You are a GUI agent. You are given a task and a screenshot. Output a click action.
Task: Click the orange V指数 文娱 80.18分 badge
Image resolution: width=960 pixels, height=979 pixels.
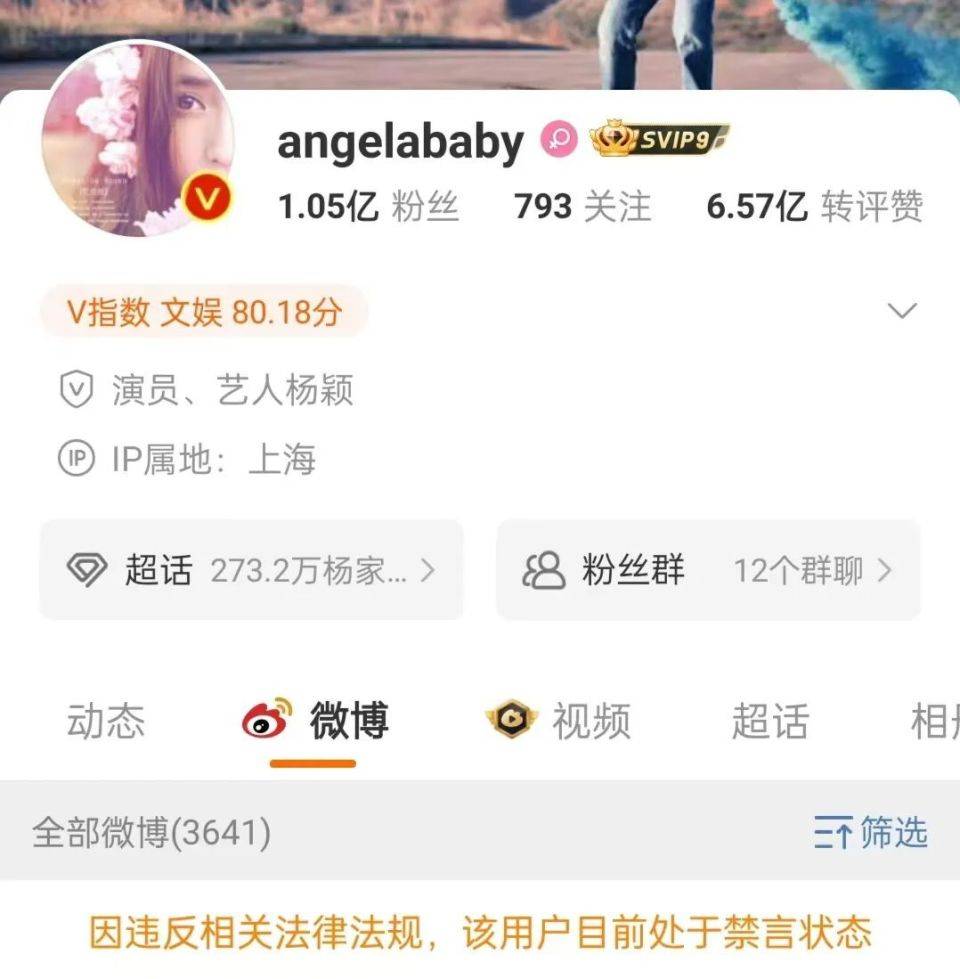coord(202,311)
